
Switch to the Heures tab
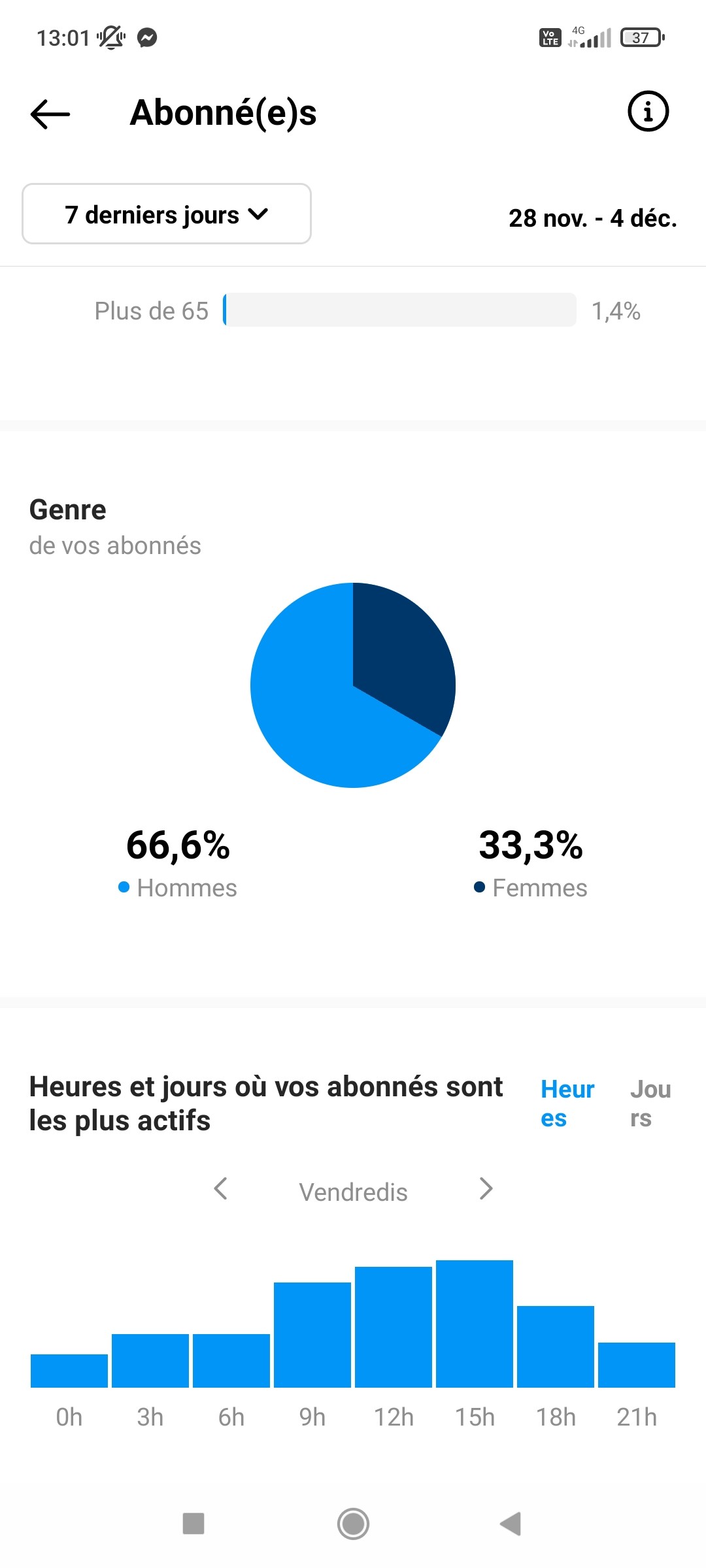pos(567,1103)
